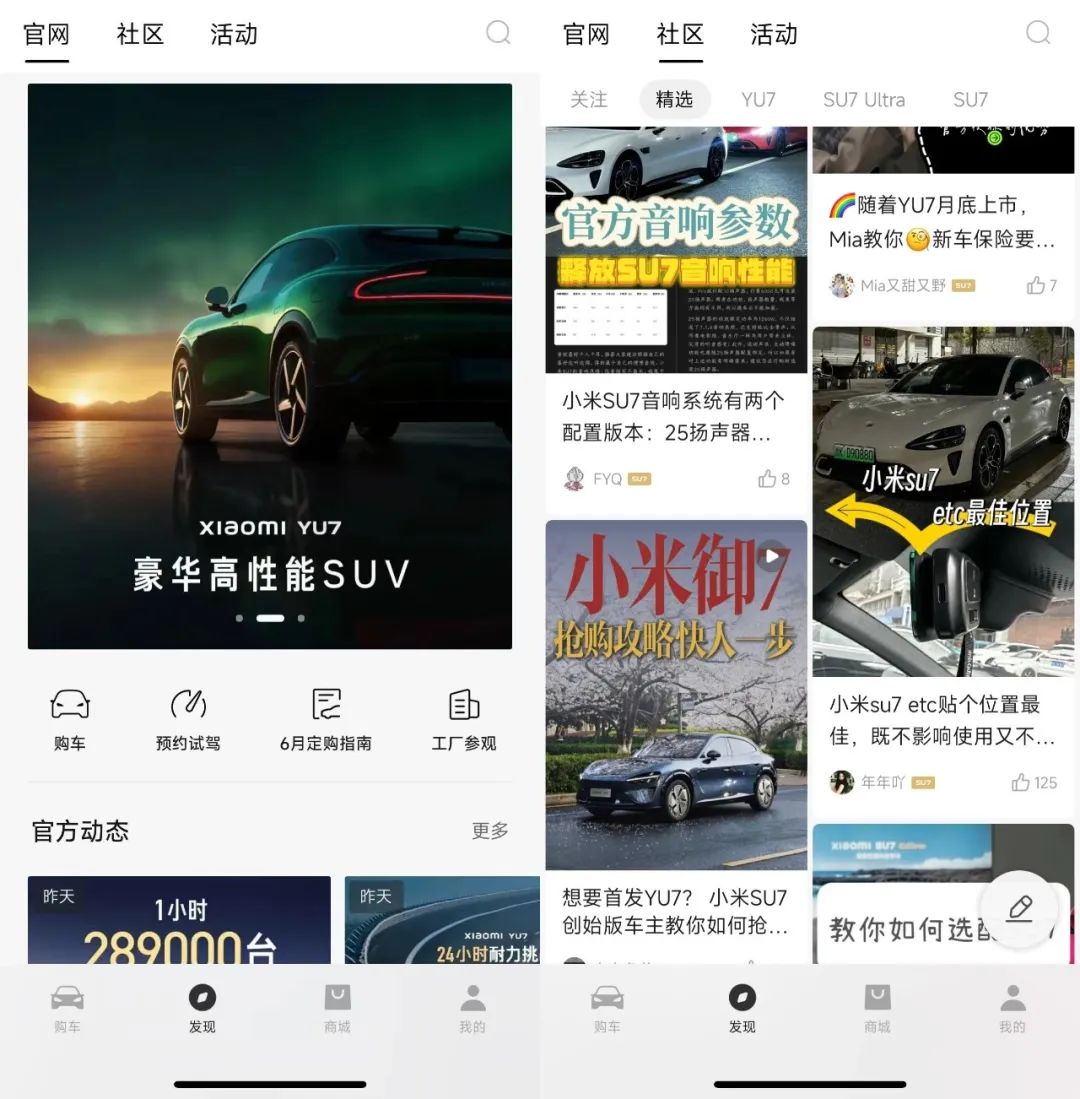Like 年年吖's etc post
Image resolution: width=1080 pixels, height=1099 pixels.
pyautogui.click(x=1034, y=782)
